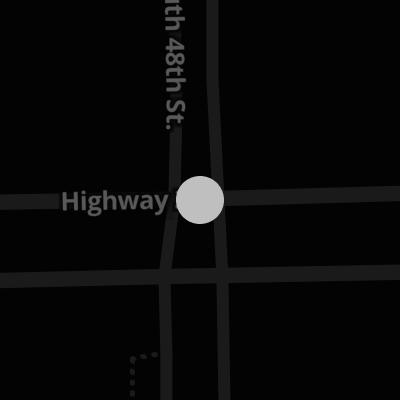Screen dimensions: 400x400
Task: Tap the location marker on Highway
Action: click(200, 200)
